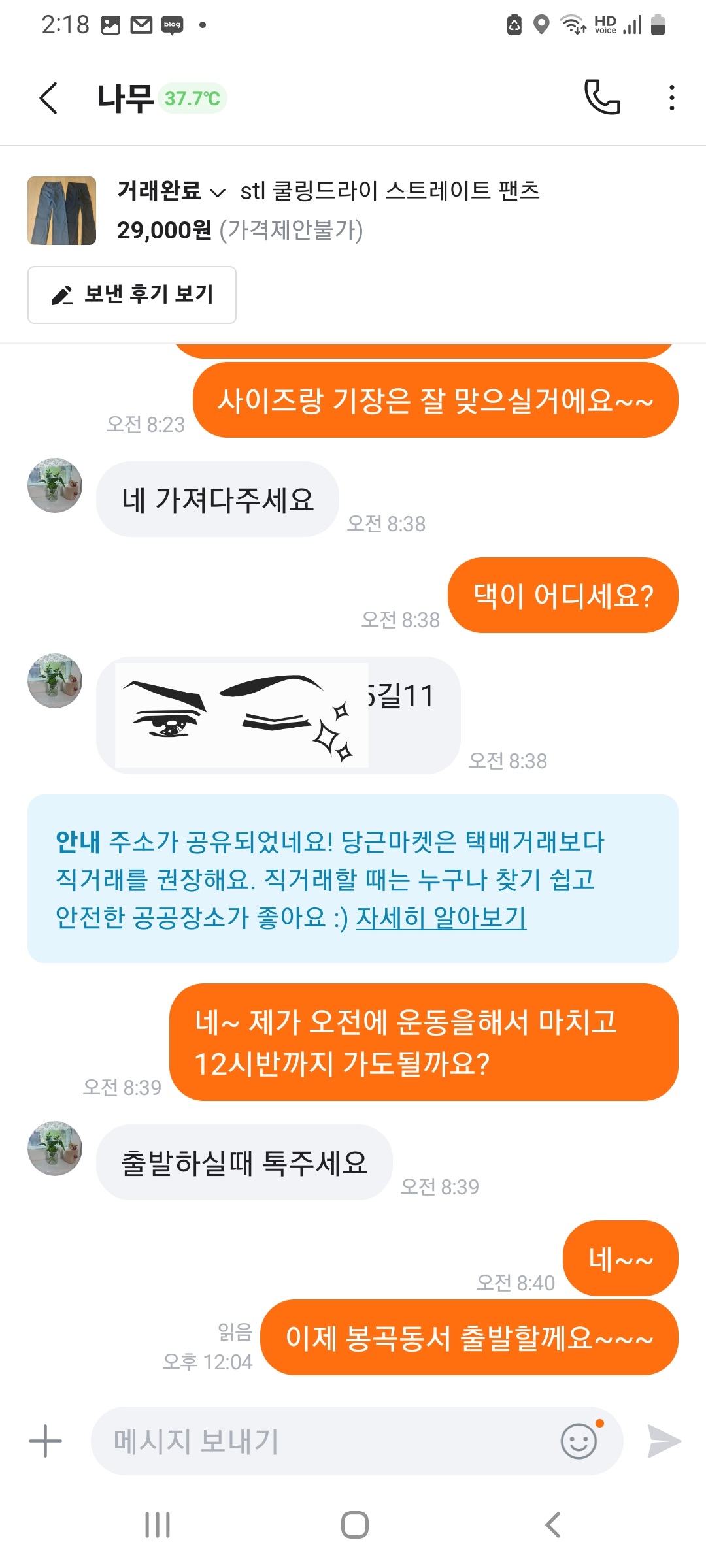The width and height of the screenshot is (706, 1568).
Task: Go to the system home screen
Action: (x=354, y=1525)
